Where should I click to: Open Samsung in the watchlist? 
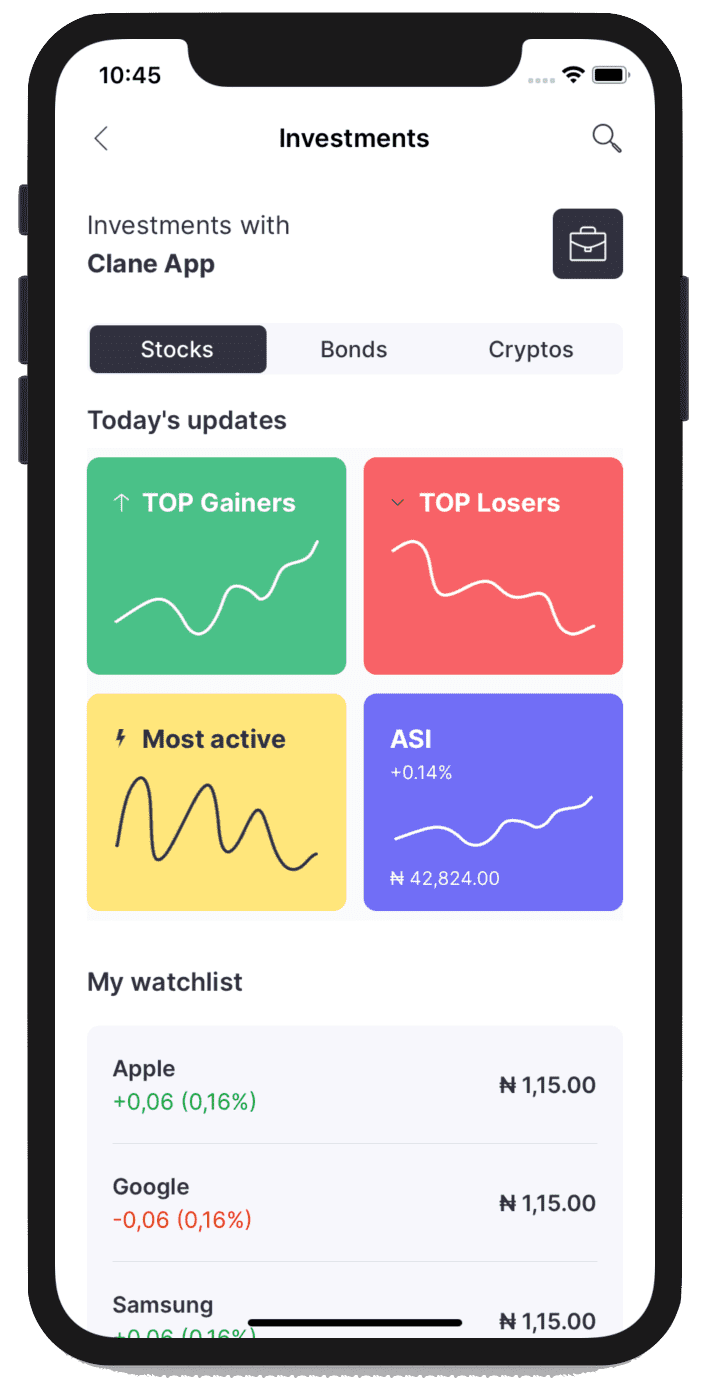click(354, 1310)
